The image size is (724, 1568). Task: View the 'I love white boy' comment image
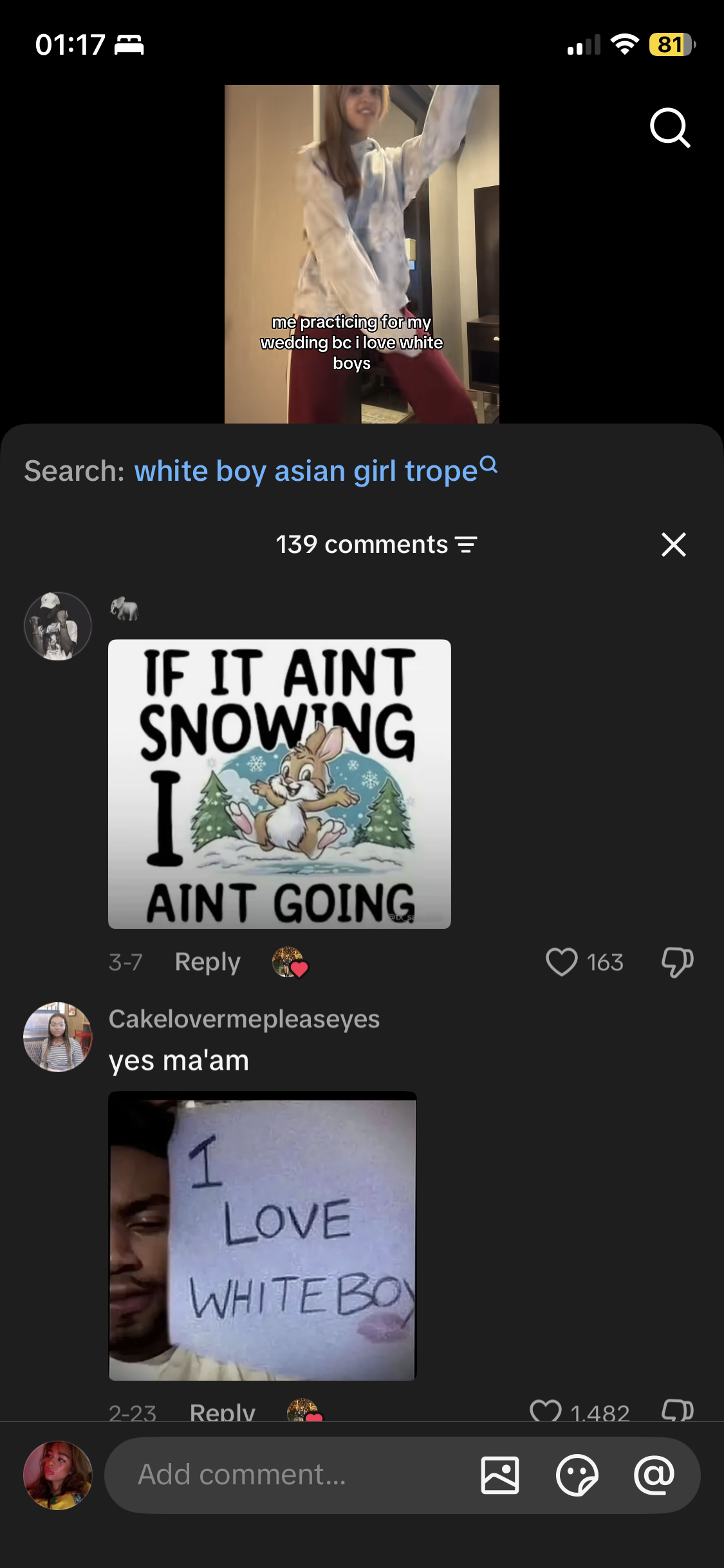click(263, 1236)
